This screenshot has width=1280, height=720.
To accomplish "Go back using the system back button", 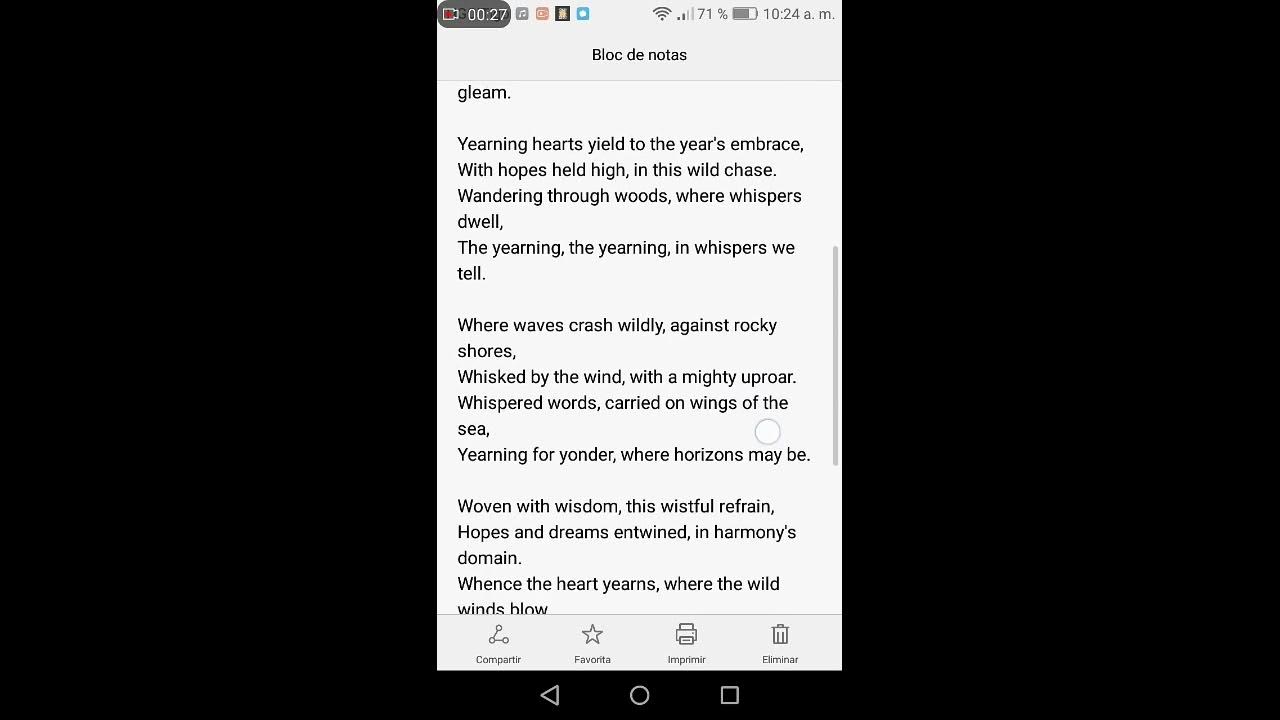I will pyautogui.click(x=549, y=695).
